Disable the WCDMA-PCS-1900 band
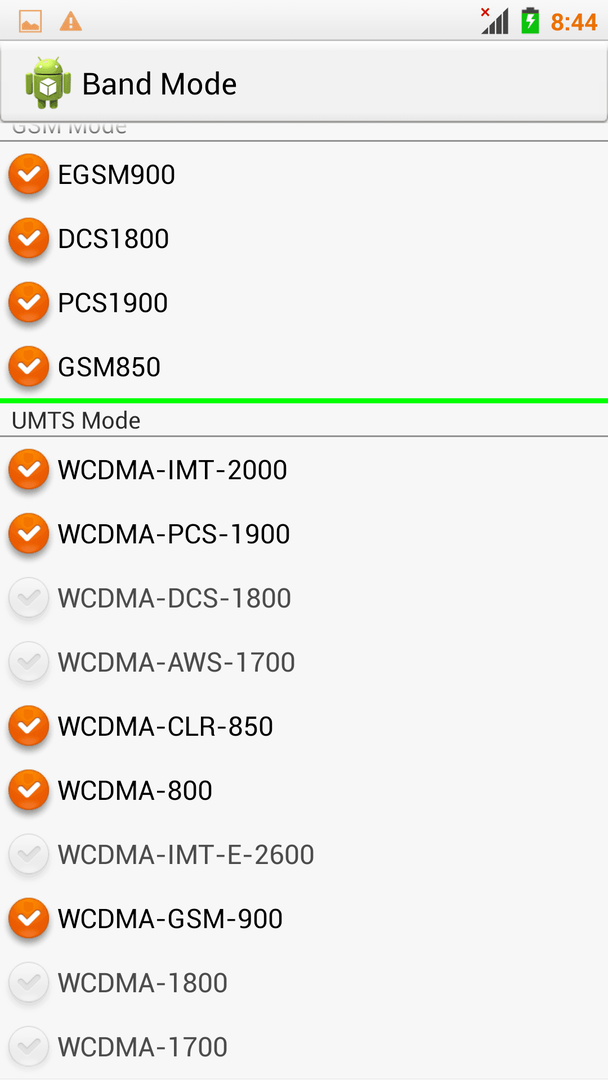The width and height of the screenshot is (608, 1080). (x=29, y=534)
